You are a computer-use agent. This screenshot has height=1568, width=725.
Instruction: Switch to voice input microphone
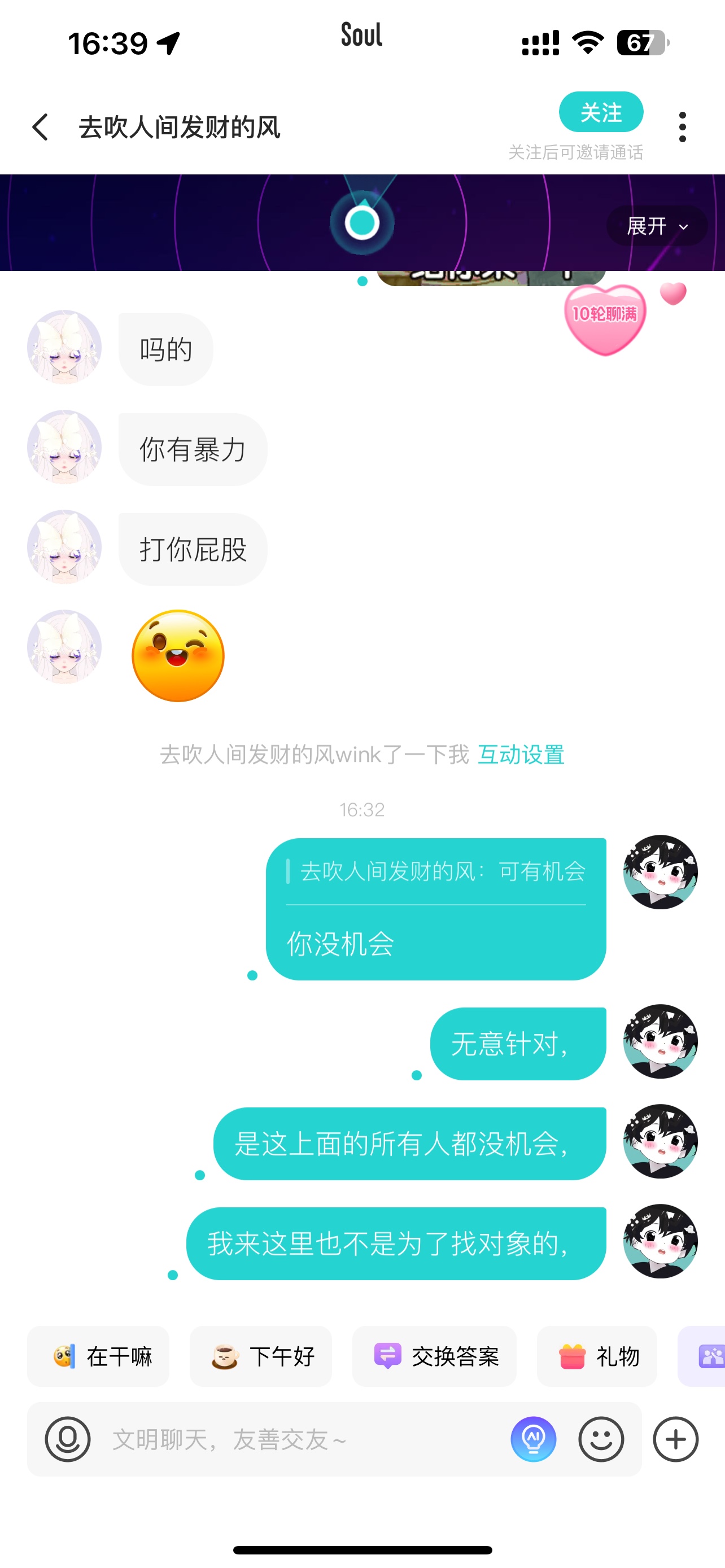pos(68,1439)
